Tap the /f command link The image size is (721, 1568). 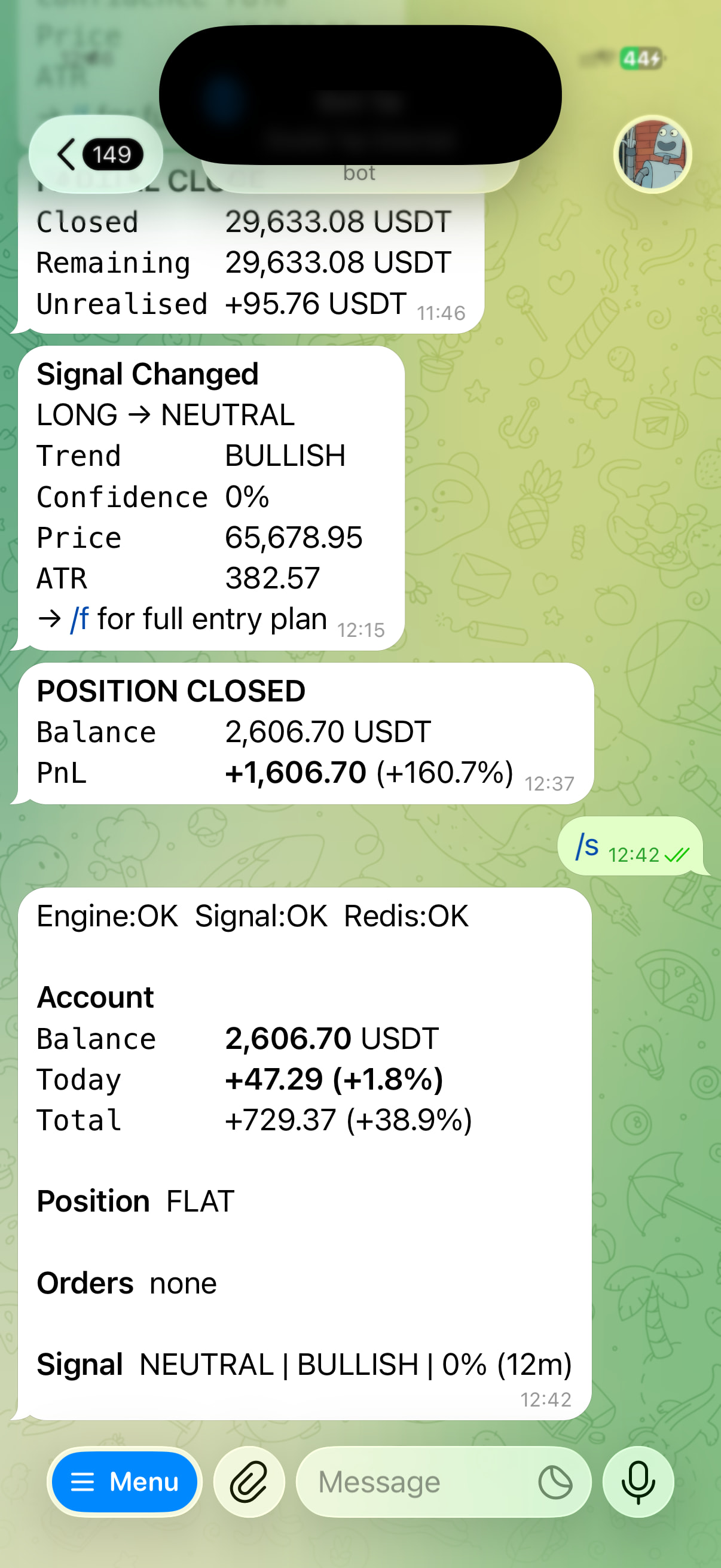(80, 619)
